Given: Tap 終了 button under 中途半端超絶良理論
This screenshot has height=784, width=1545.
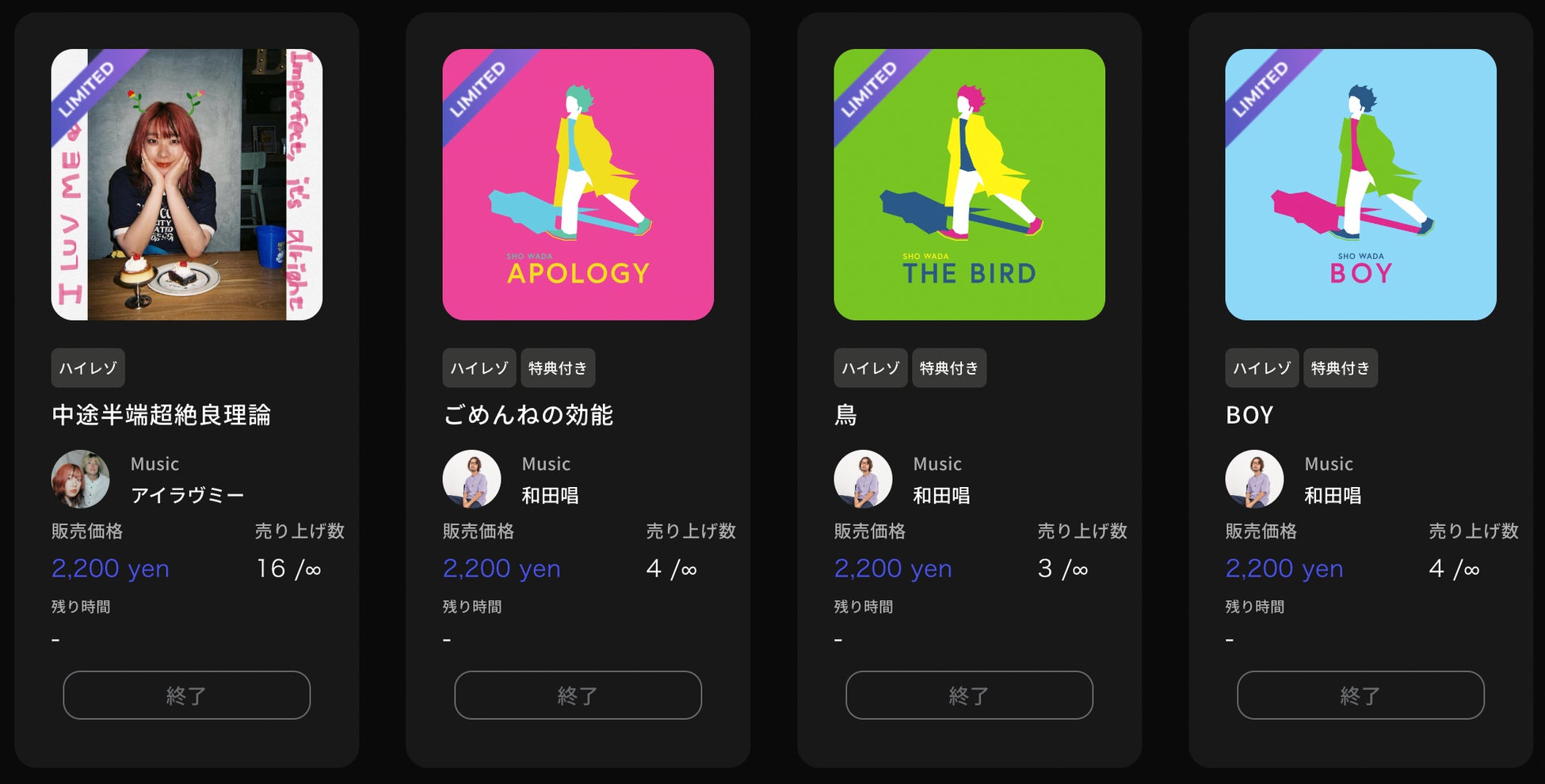Looking at the screenshot, I should (x=186, y=695).
